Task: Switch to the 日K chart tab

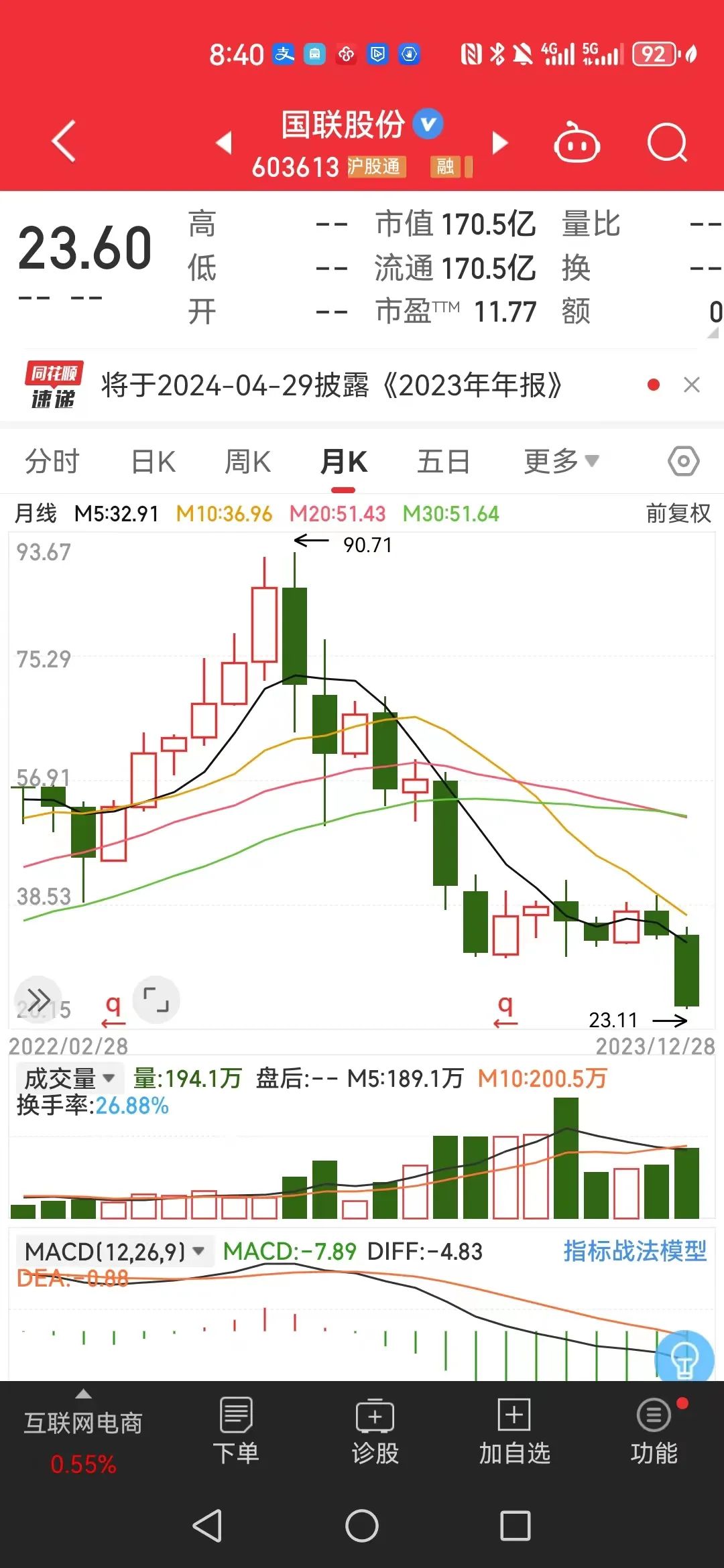Action: pos(154,462)
